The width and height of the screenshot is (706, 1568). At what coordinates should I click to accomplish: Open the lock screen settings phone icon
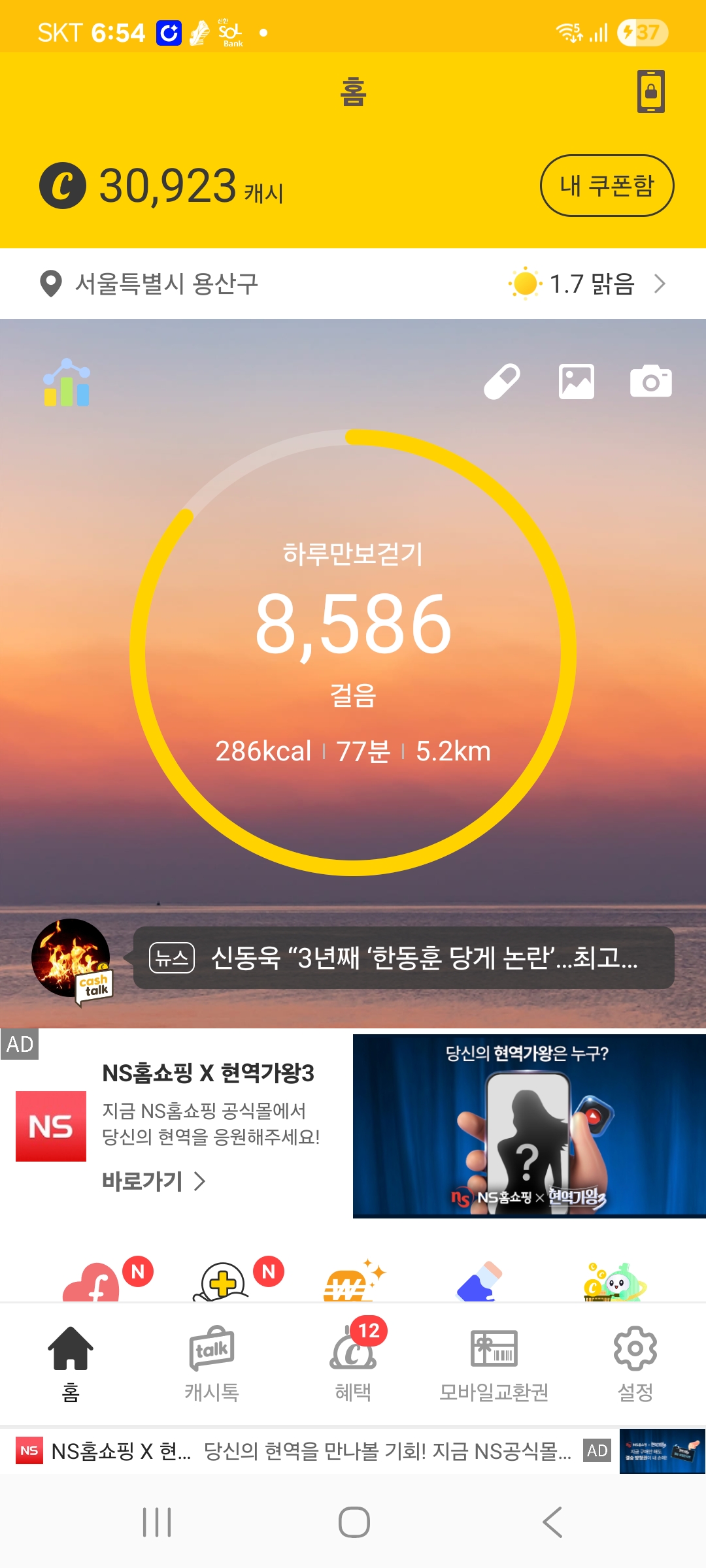(650, 91)
